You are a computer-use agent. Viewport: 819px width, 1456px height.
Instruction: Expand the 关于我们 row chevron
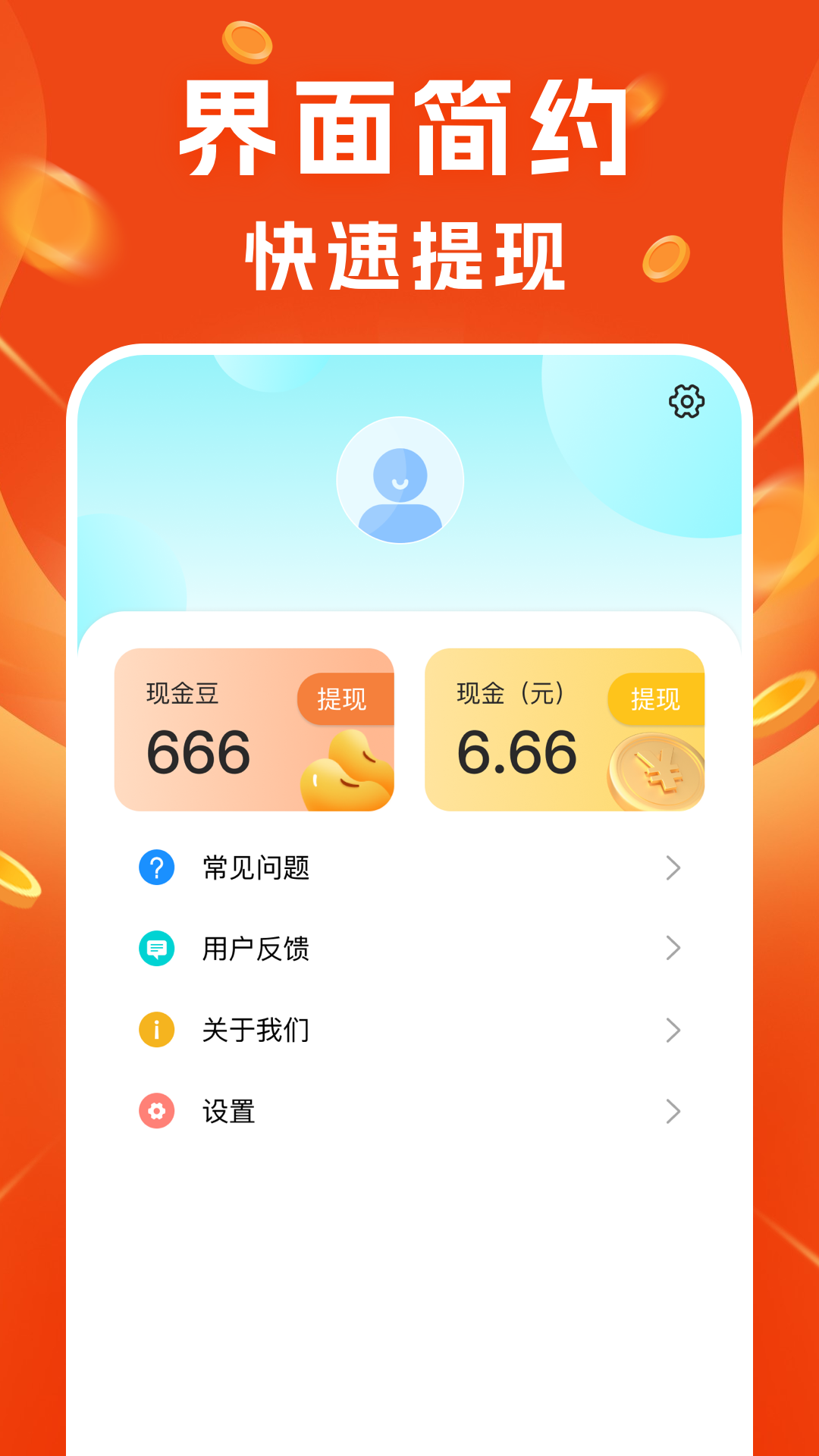[671, 1029]
